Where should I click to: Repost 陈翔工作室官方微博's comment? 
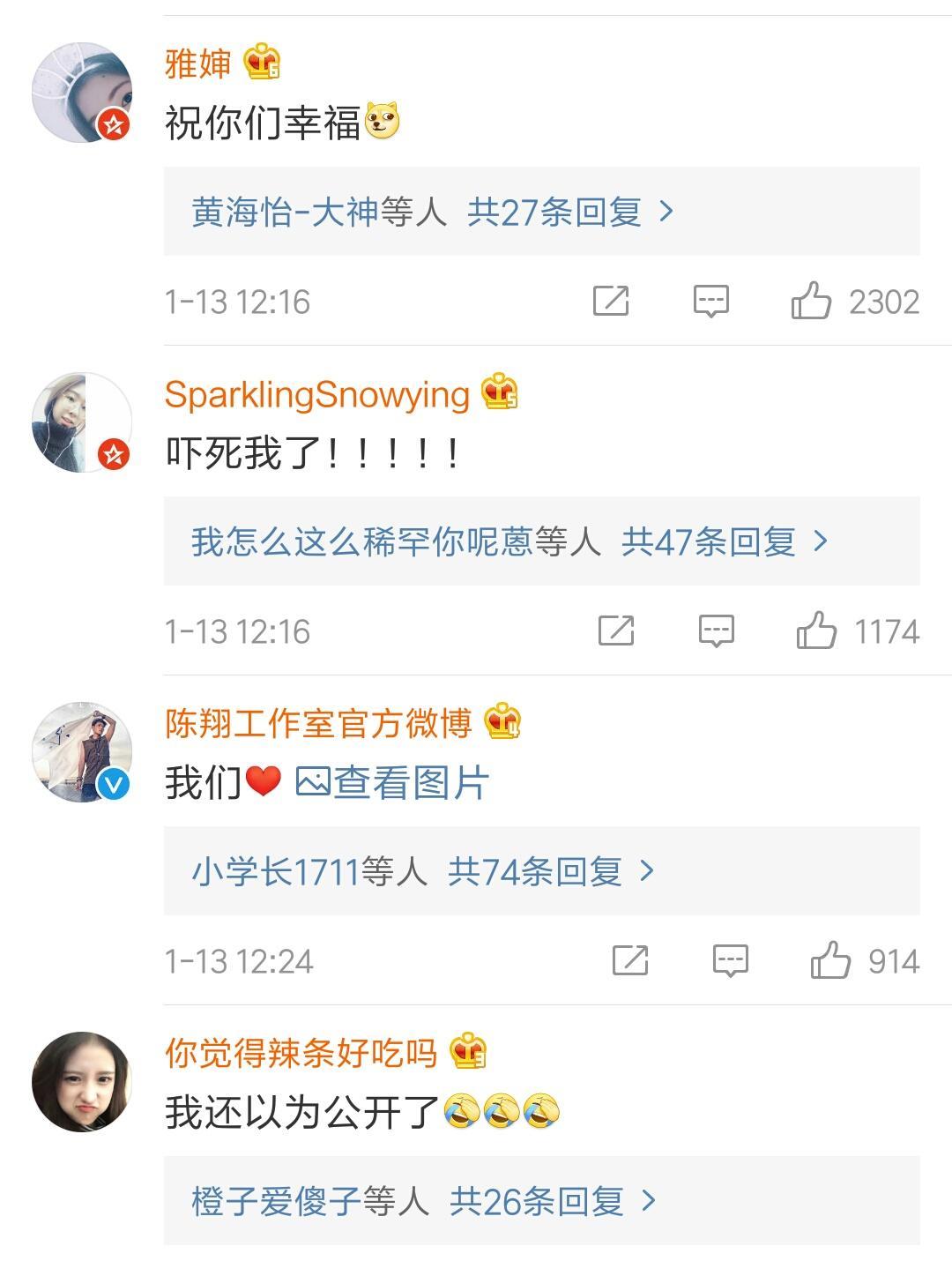630,961
